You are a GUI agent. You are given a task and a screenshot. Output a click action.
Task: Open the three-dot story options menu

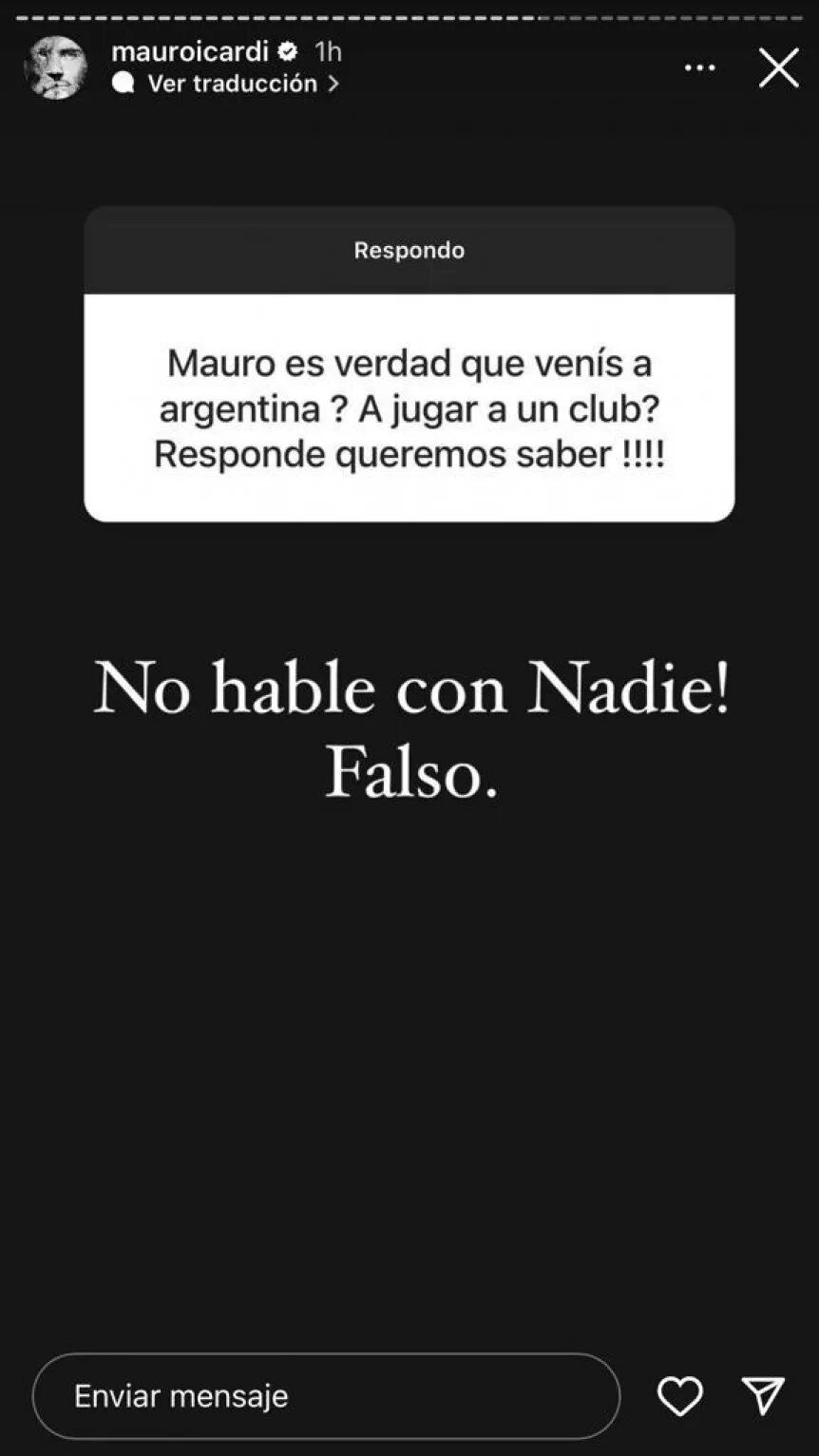tap(700, 68)
